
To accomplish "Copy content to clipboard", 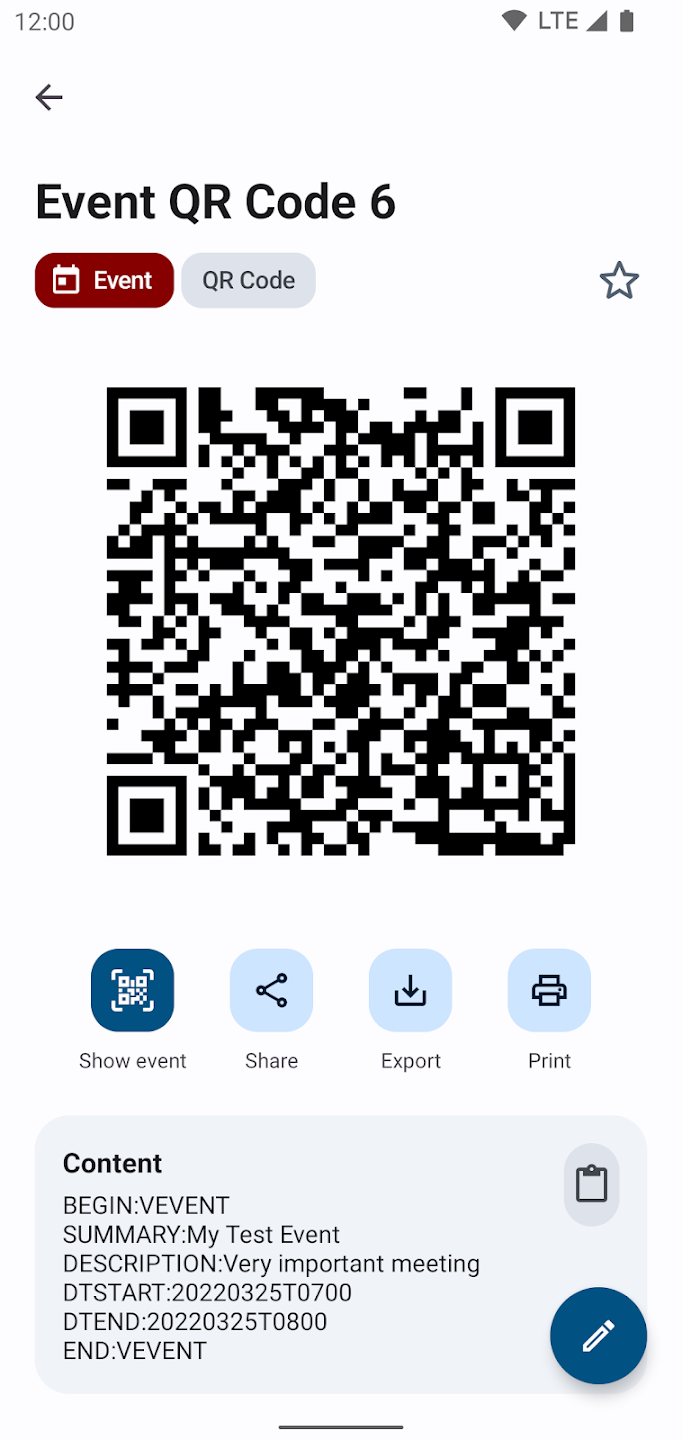I will pos(591,1184).
